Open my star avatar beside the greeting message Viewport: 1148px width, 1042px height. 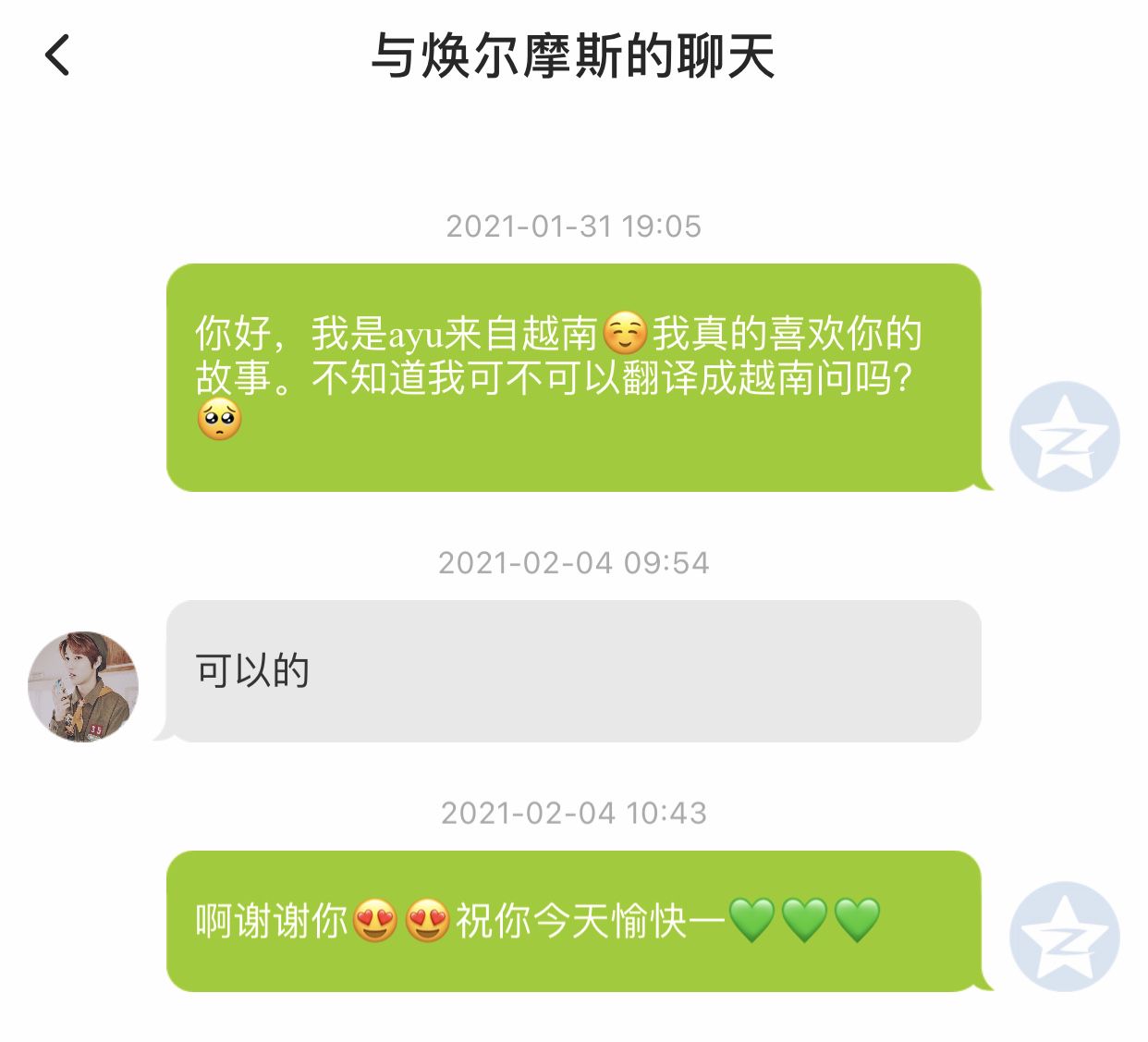pos(1064,436)
